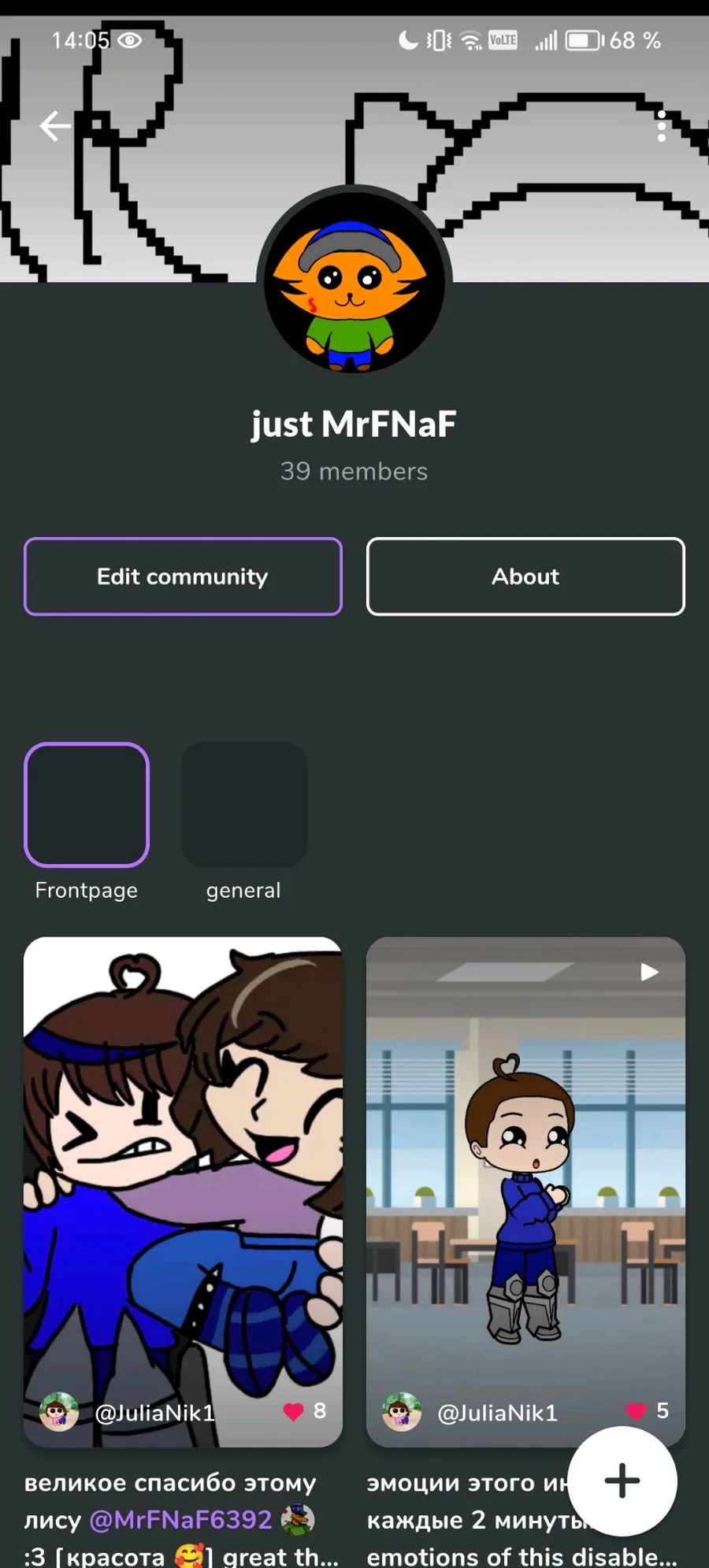Tap the Edit community button
This screenshot has width=709, height=1568.
pos(183,576)
